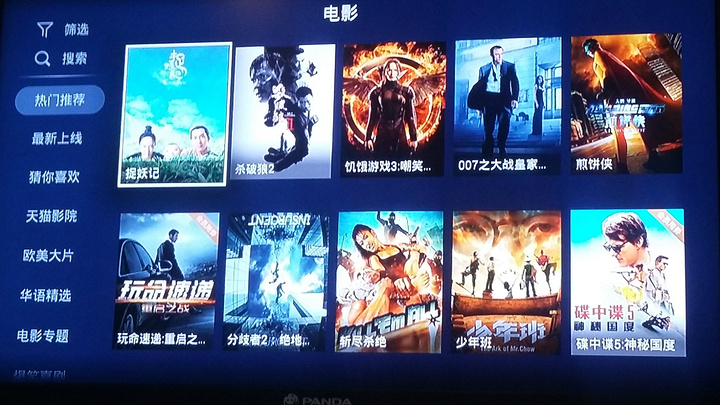Open 007之大战皇家 movie tile
Screen dimensions: 720x405
pos(508,106)
